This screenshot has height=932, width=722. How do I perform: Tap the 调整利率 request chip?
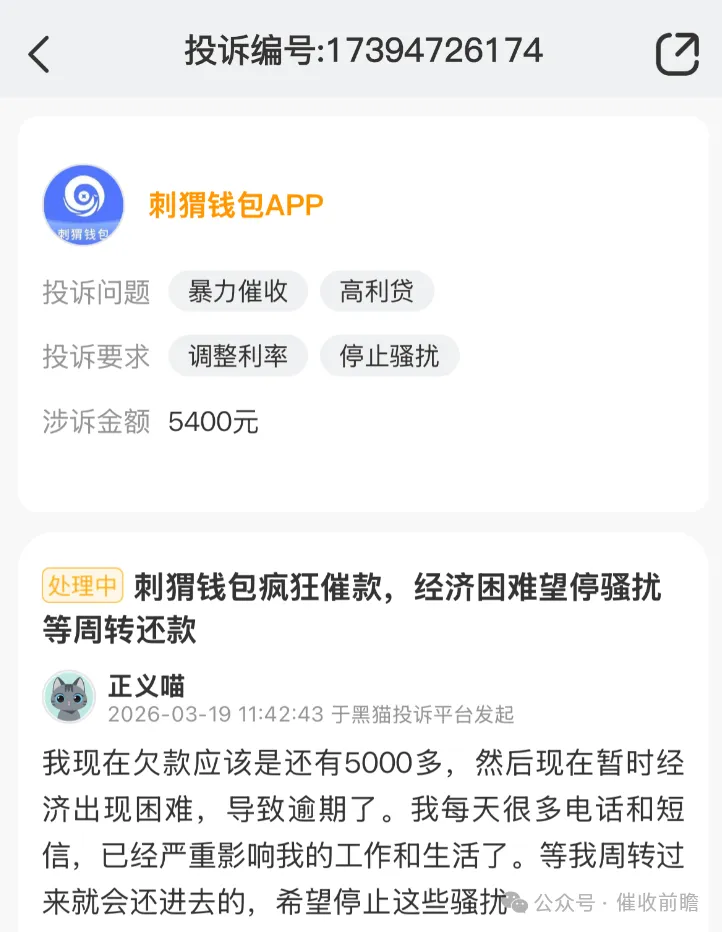238,356
